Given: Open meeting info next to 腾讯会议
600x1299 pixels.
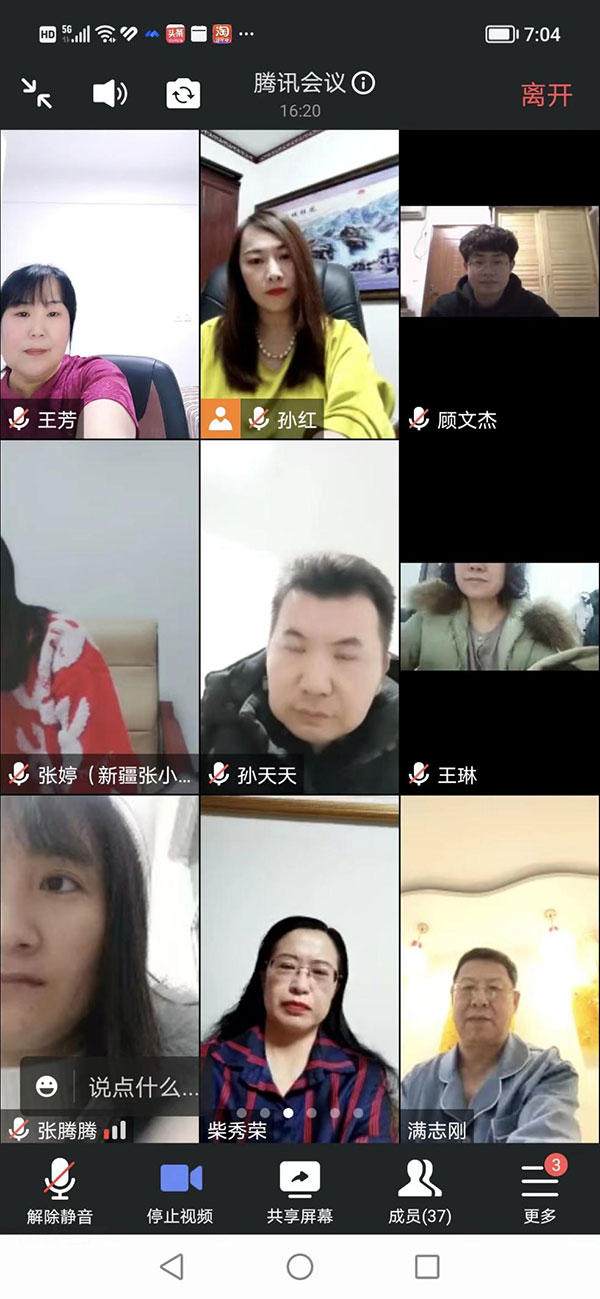Looking at the screenshot, I should (x=364, y=83).
